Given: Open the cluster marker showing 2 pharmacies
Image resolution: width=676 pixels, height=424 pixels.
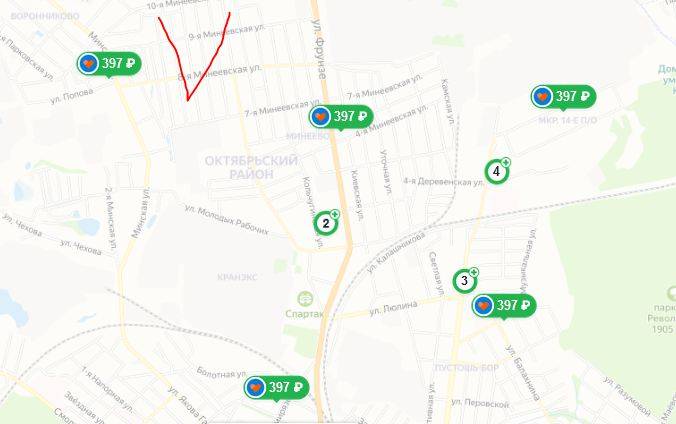Looking at the screenshot, I should [x=325, y=223].
